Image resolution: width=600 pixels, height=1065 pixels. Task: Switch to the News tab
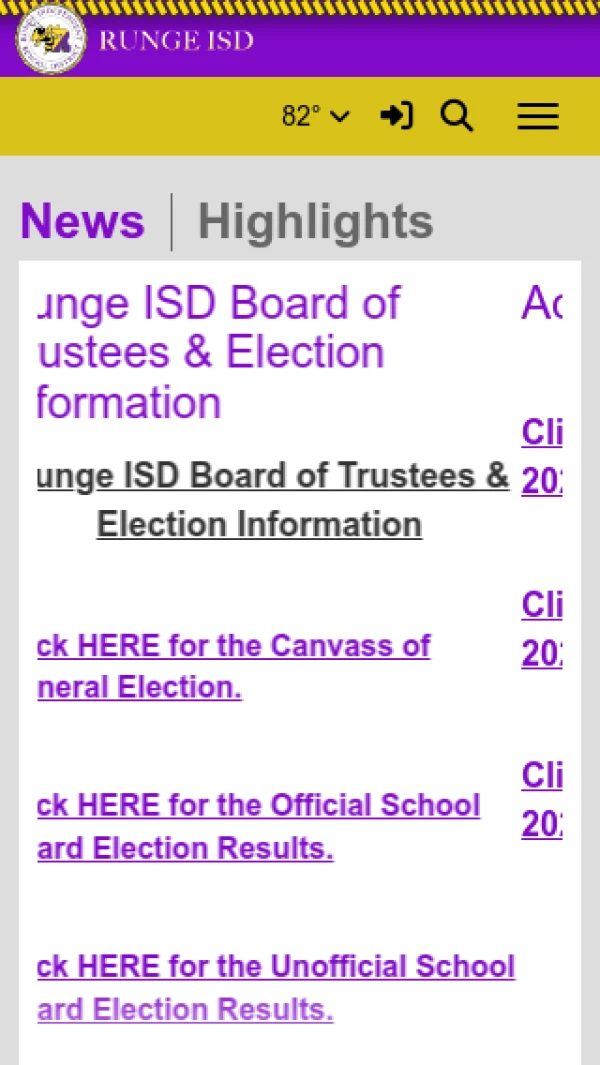coord(82,221)
